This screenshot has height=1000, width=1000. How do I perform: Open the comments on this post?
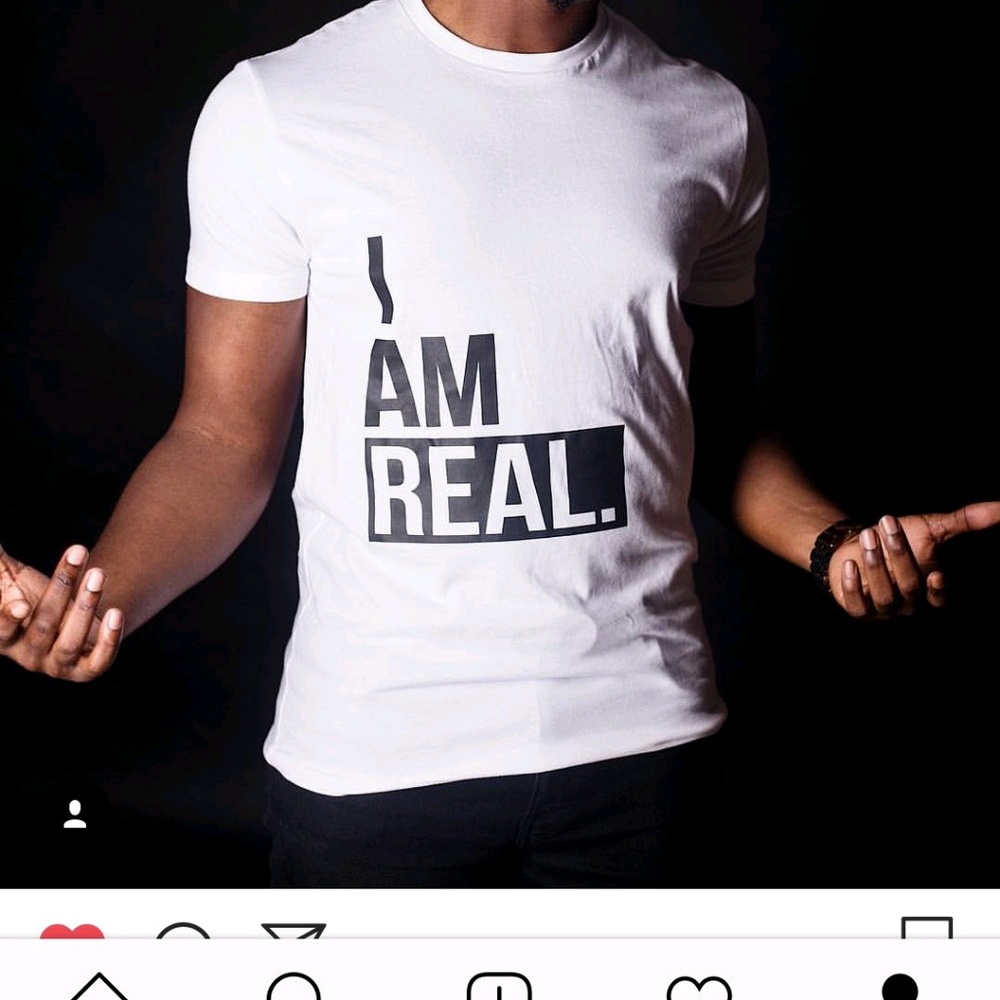(183, 932)
